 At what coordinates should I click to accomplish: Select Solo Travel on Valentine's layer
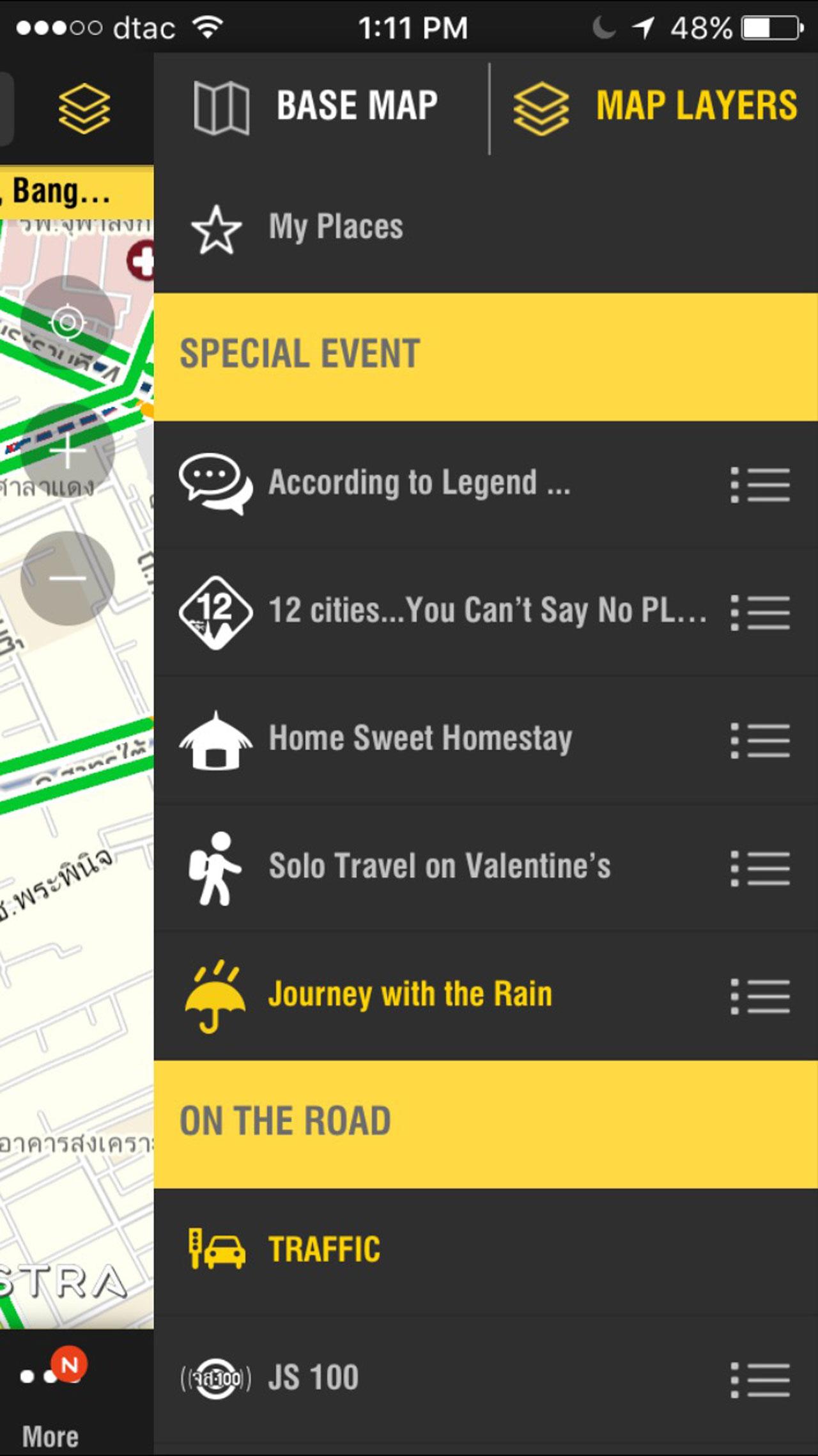[438, 866]
